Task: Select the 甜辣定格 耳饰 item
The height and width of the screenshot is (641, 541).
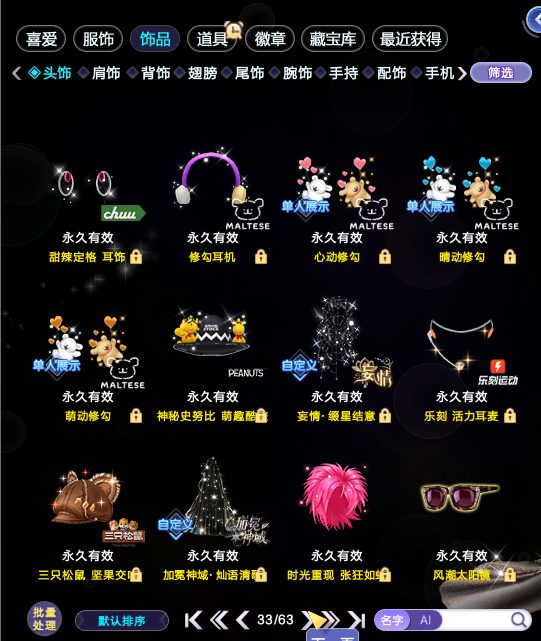Action: click(88, 206)
